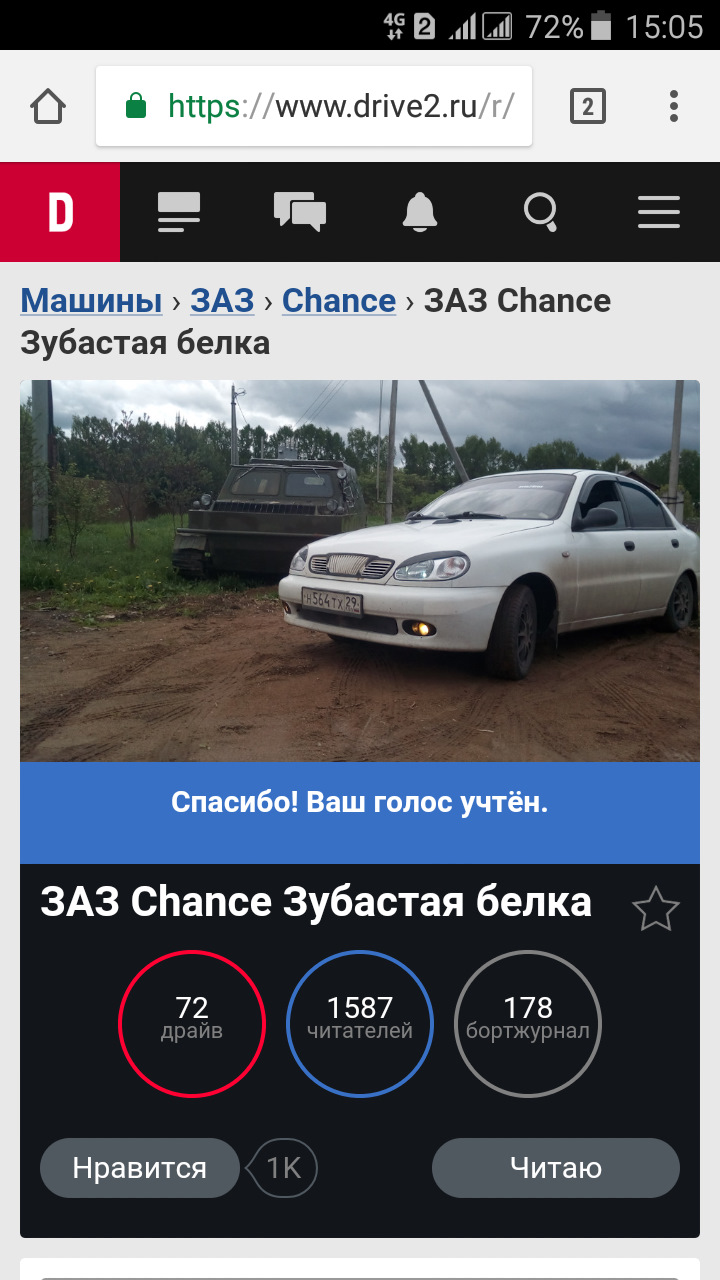Follow the Машины breadcrumb link
The image size is (720, 1280).
pos(91,301)
